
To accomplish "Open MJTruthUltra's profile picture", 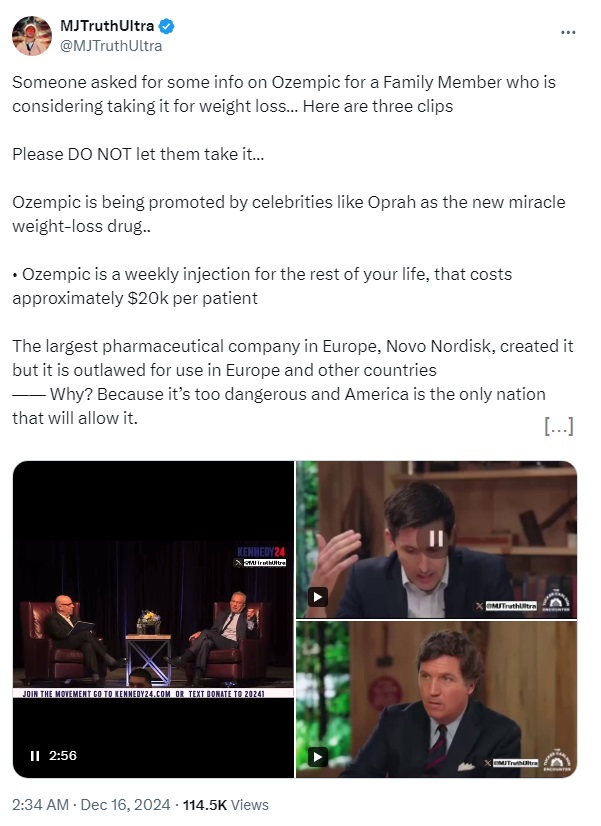I will (x=32, y=36).
